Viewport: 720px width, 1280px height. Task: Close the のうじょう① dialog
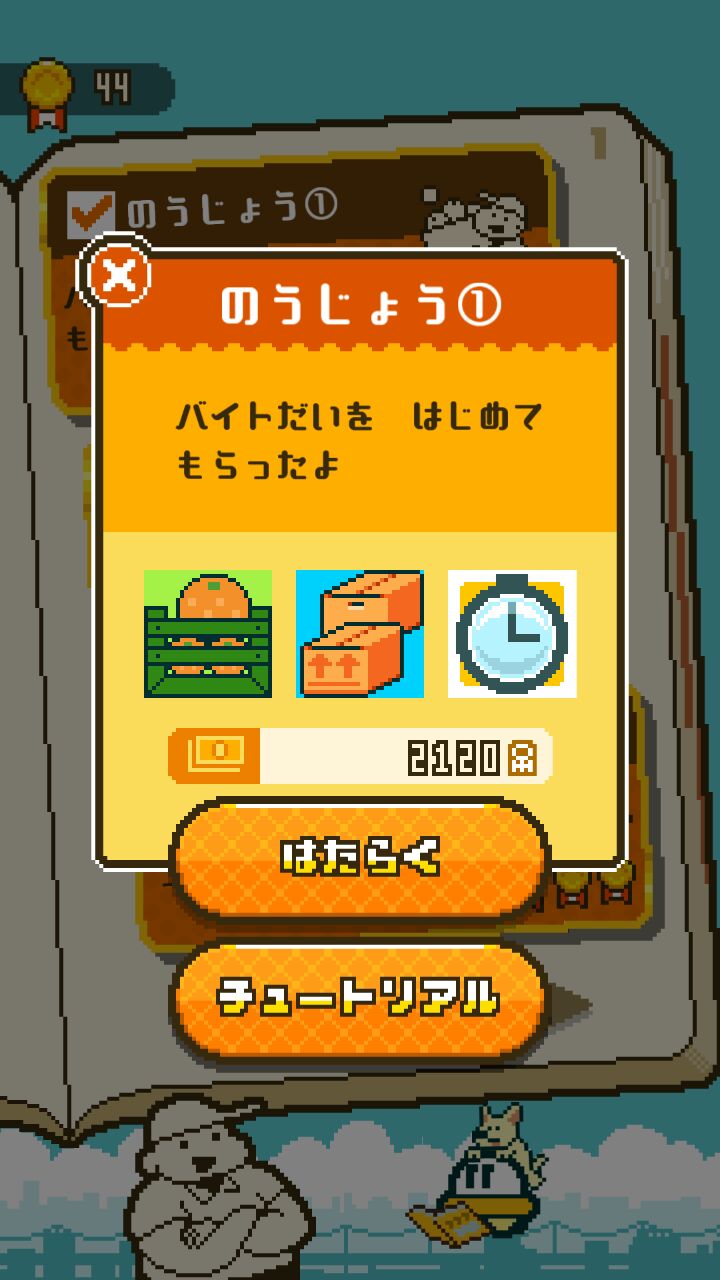point(120,273)
